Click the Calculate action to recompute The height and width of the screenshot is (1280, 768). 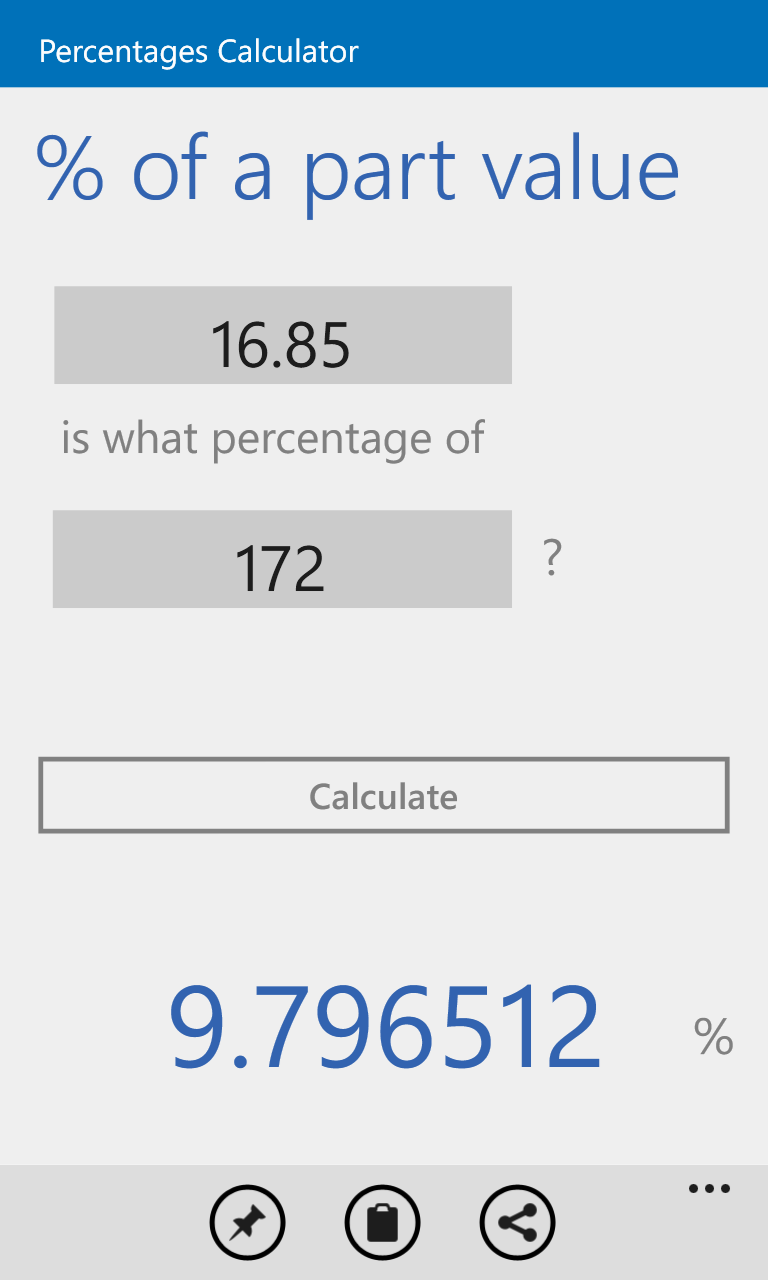[x=383, y=796]
